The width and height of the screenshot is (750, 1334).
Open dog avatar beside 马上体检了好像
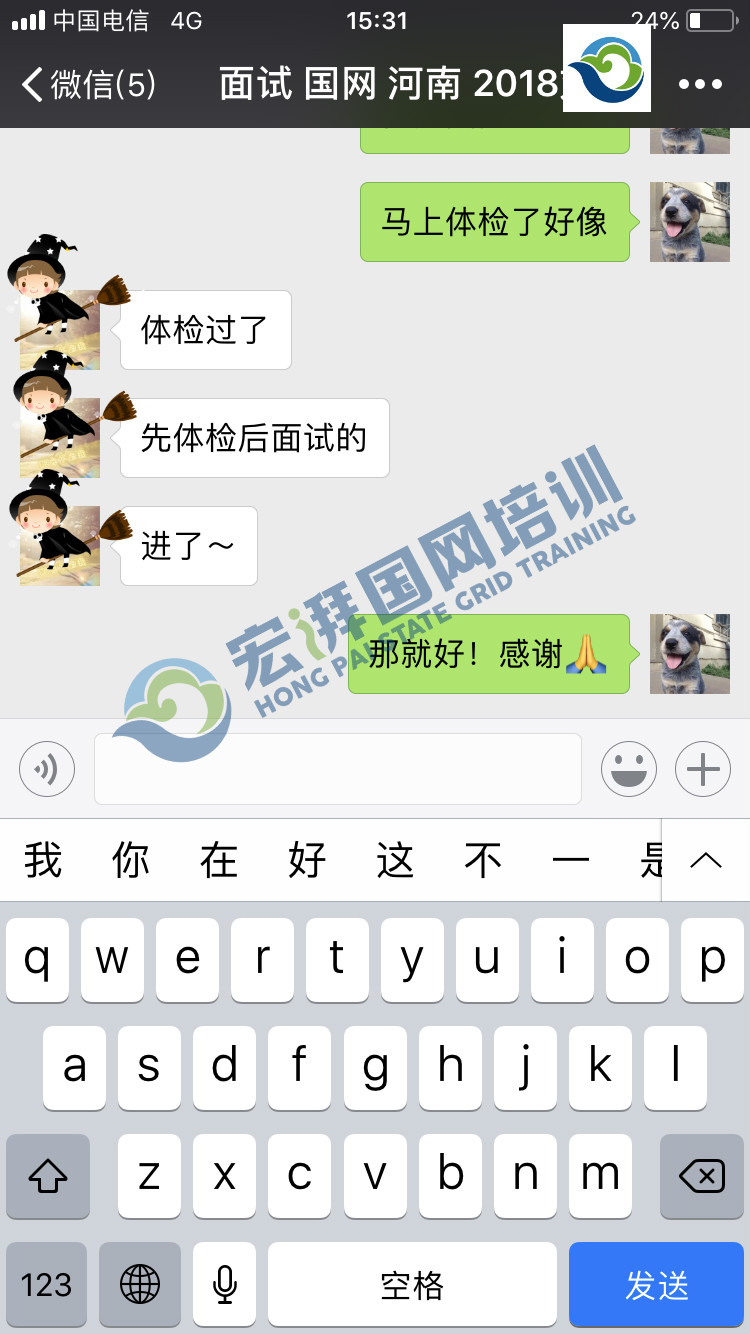(690, 222)
